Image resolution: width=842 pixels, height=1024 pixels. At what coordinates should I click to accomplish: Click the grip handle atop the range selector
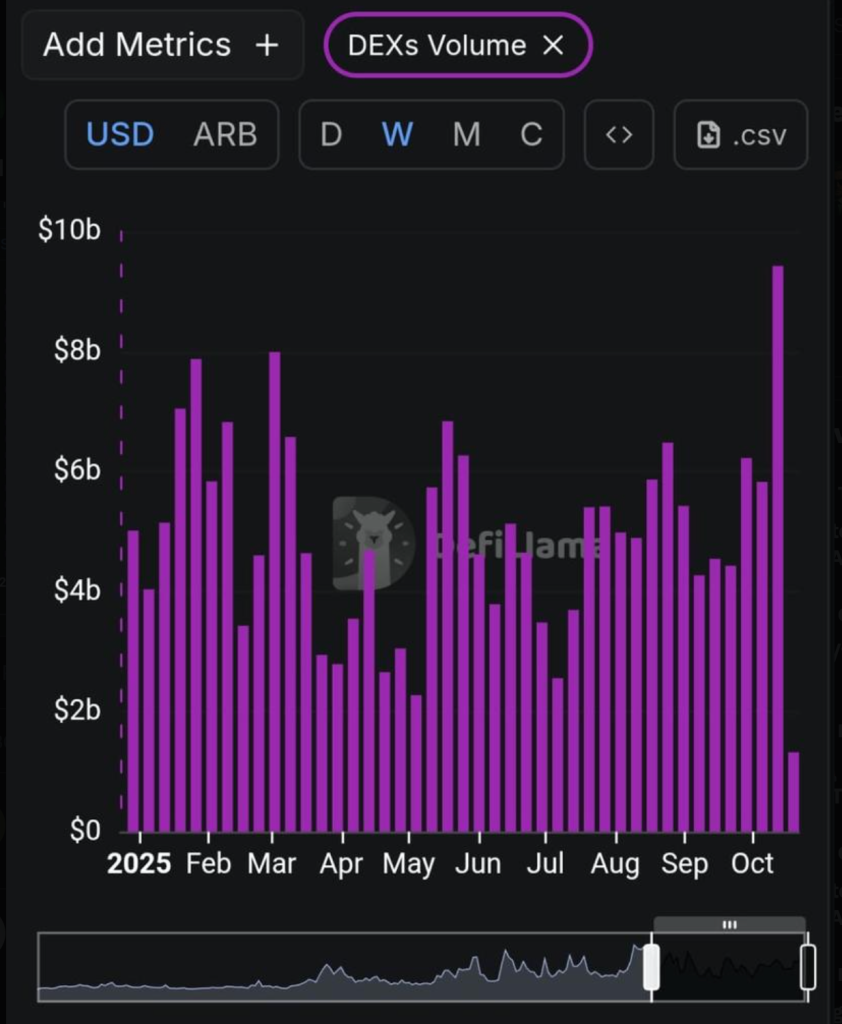[x=729, y=923]
